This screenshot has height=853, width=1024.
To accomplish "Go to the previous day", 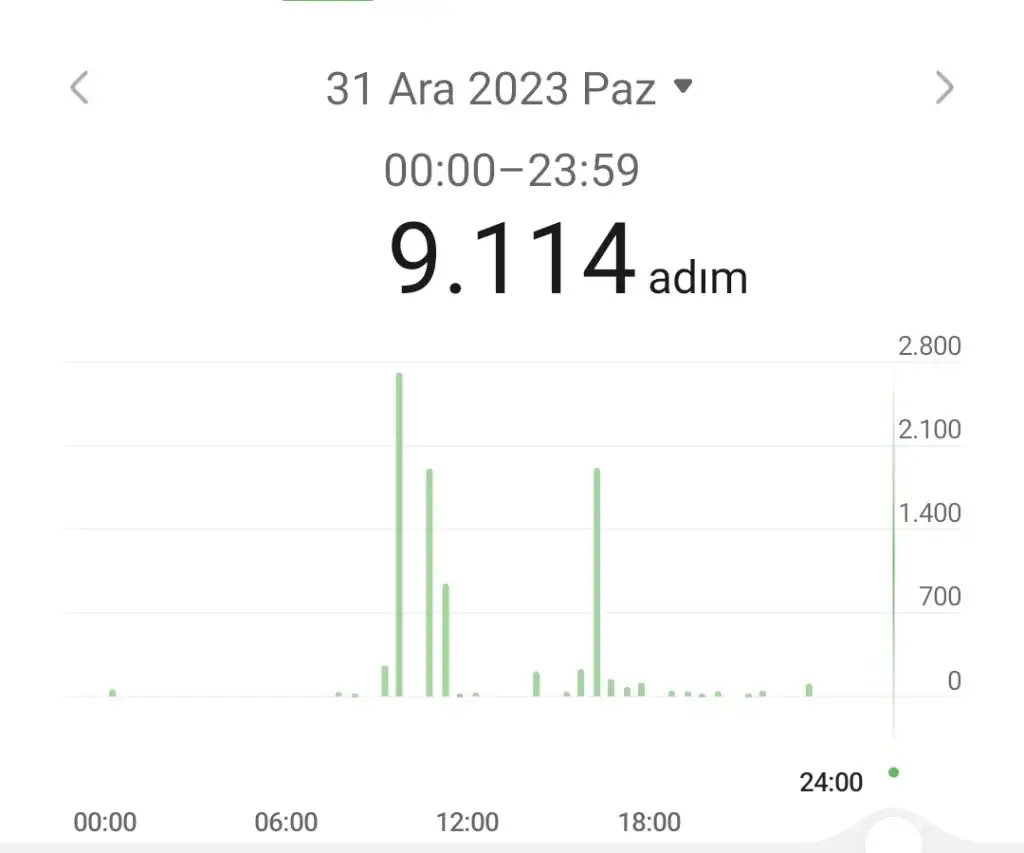I will tap(79, 88).
